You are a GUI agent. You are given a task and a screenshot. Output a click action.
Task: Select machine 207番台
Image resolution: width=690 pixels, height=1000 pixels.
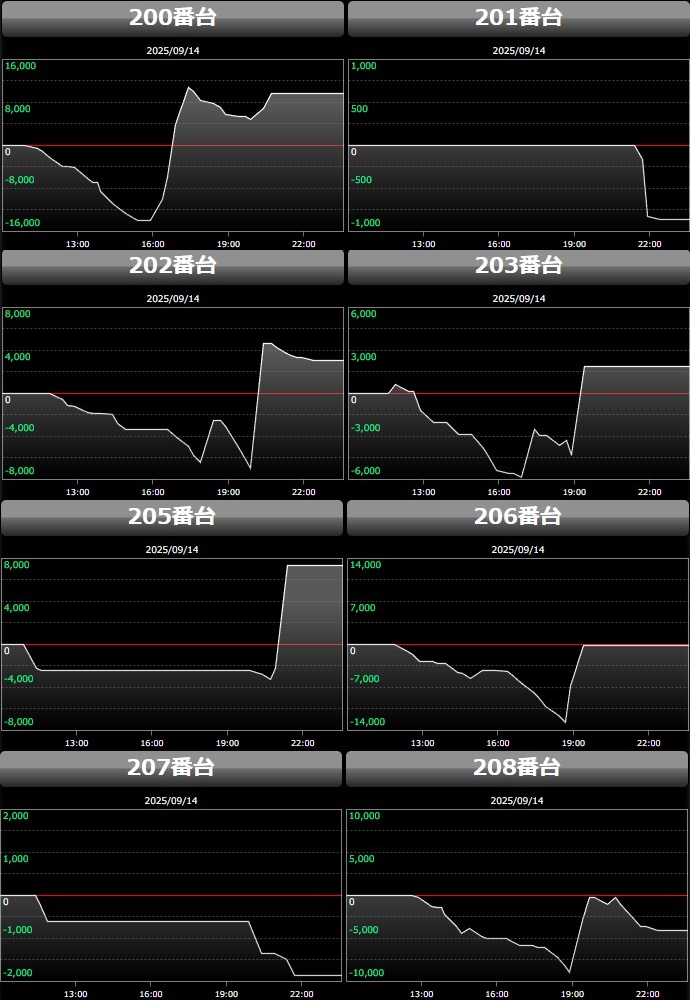point(172,768)
